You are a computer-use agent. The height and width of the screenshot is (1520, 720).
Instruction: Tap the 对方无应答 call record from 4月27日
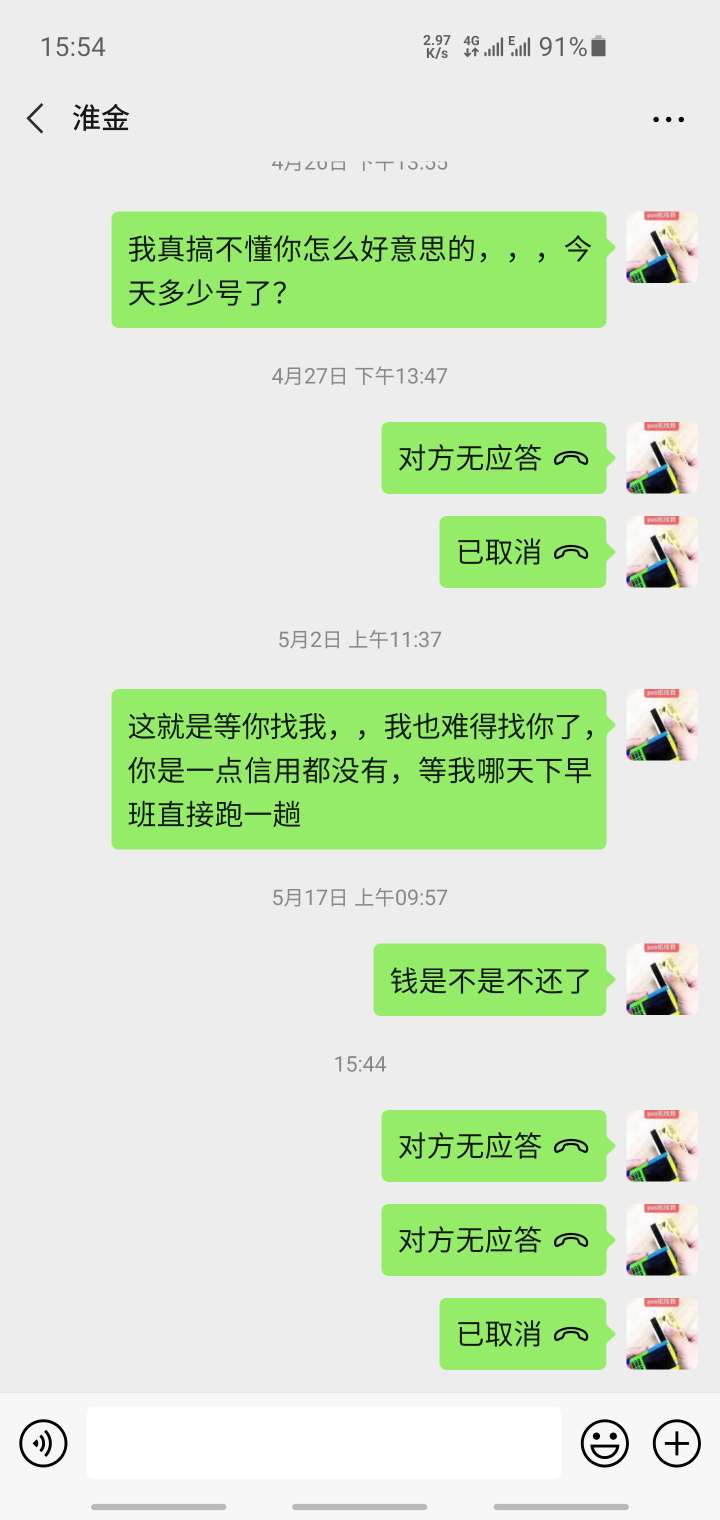[x=494, y=458]
